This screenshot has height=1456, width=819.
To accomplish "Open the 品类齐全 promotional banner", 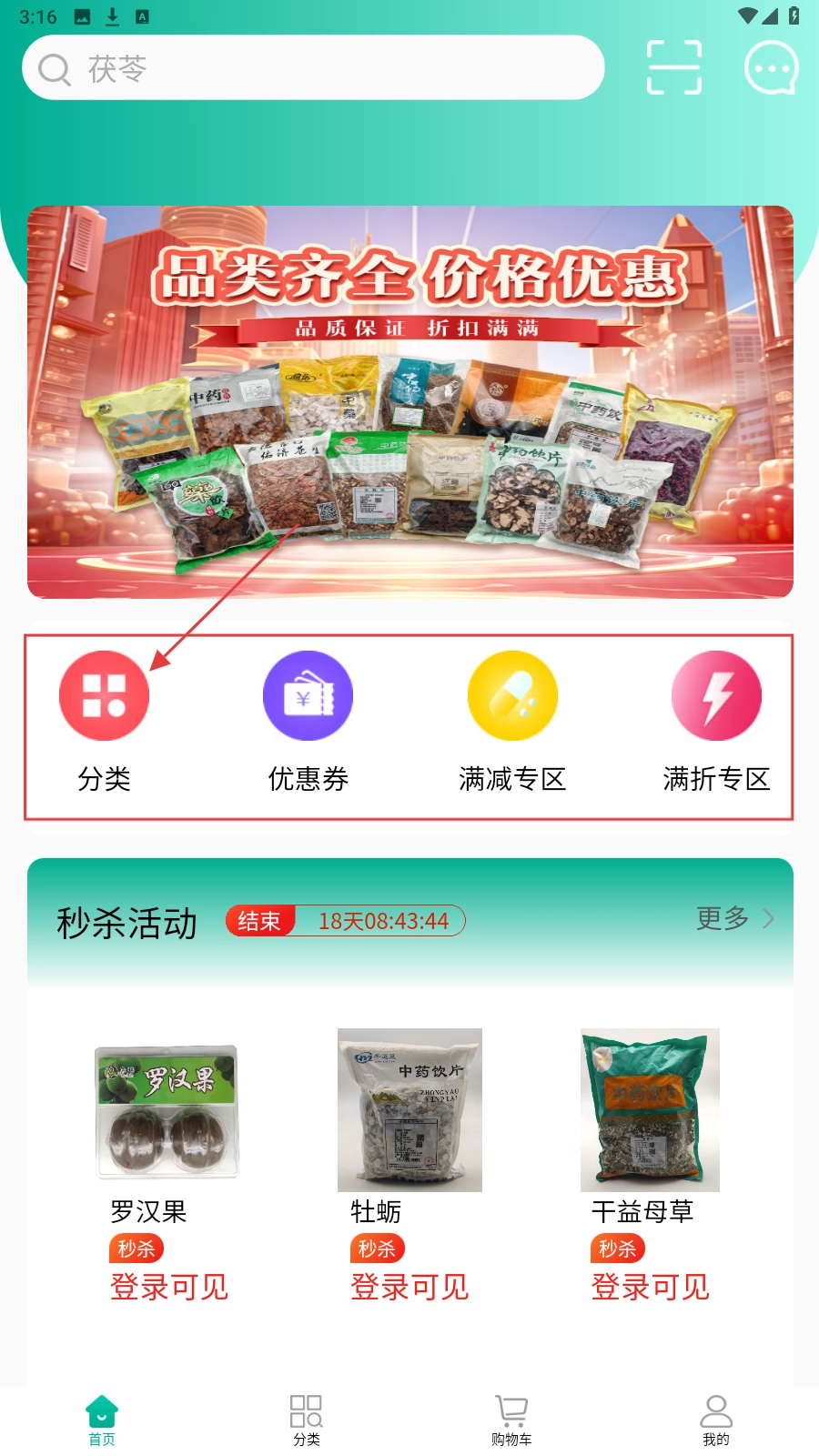I will tap(409, 401).
